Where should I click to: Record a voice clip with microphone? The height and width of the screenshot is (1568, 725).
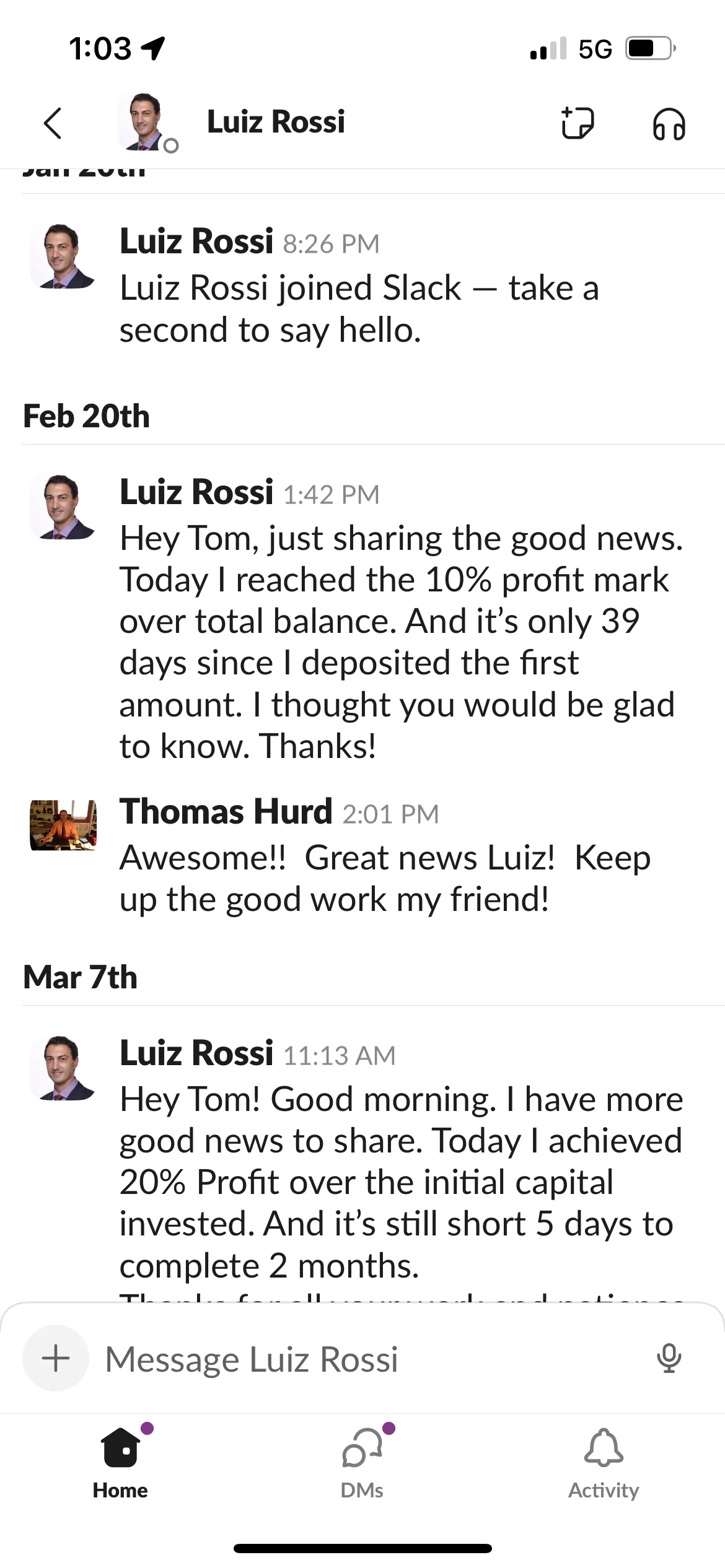pyautogui.click(x=669, y=1358)
